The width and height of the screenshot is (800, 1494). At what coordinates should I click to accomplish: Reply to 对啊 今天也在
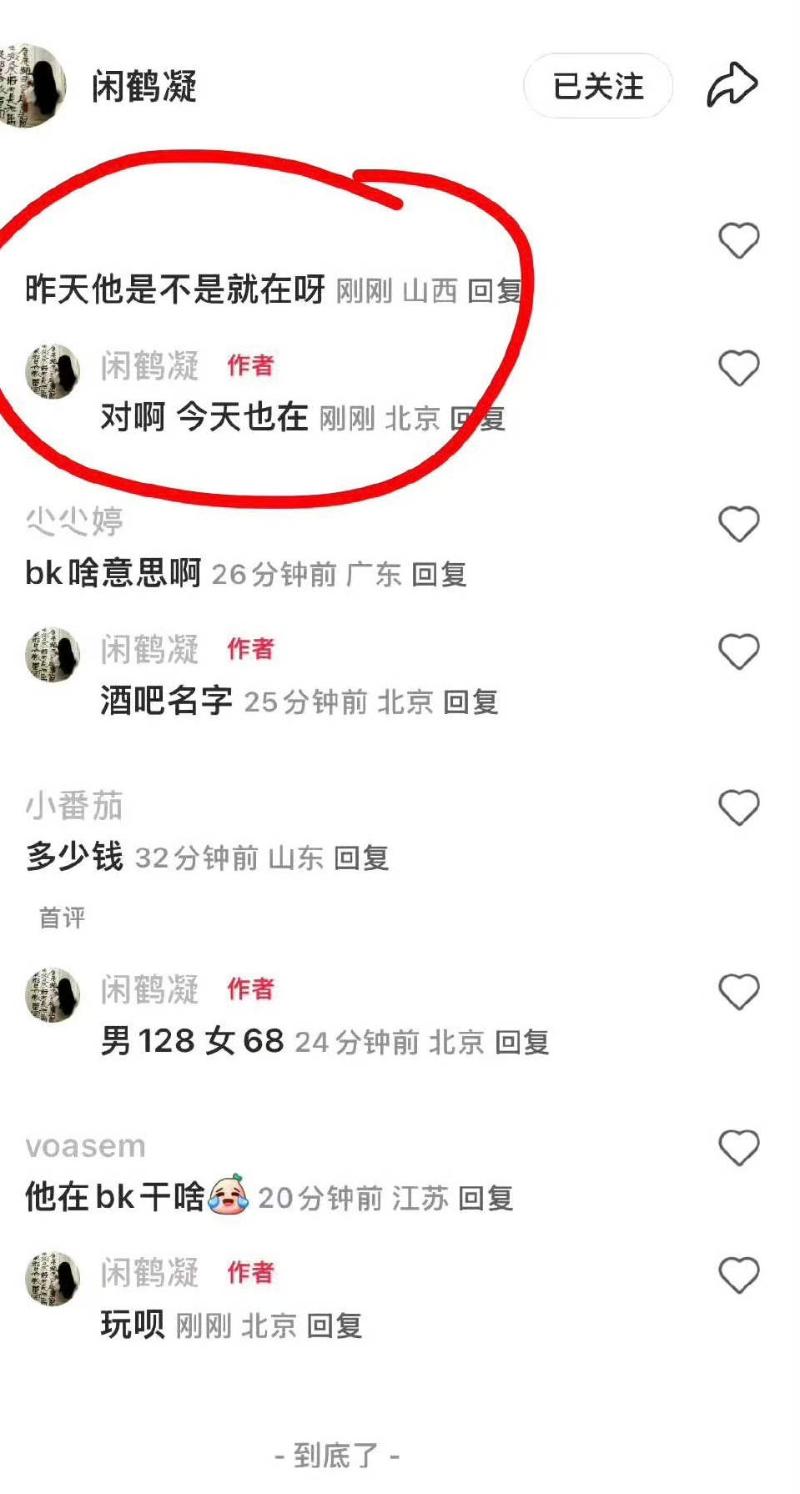[478, 419]
